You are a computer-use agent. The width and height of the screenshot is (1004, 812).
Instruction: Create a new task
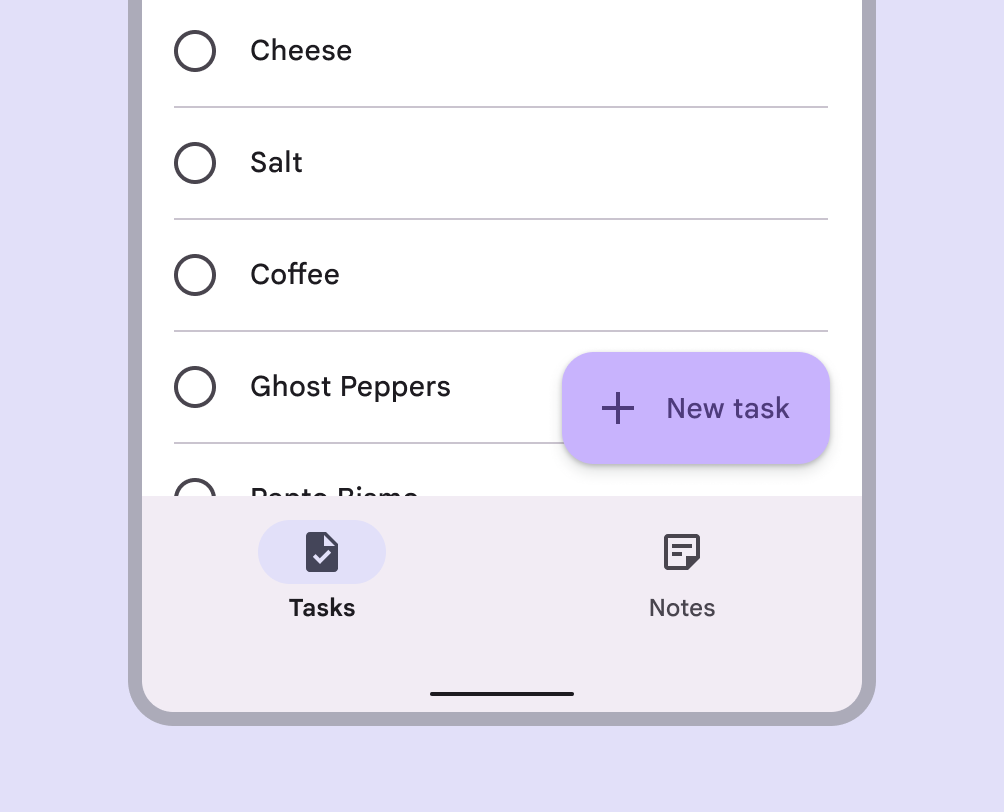click(x=696, y=408)
